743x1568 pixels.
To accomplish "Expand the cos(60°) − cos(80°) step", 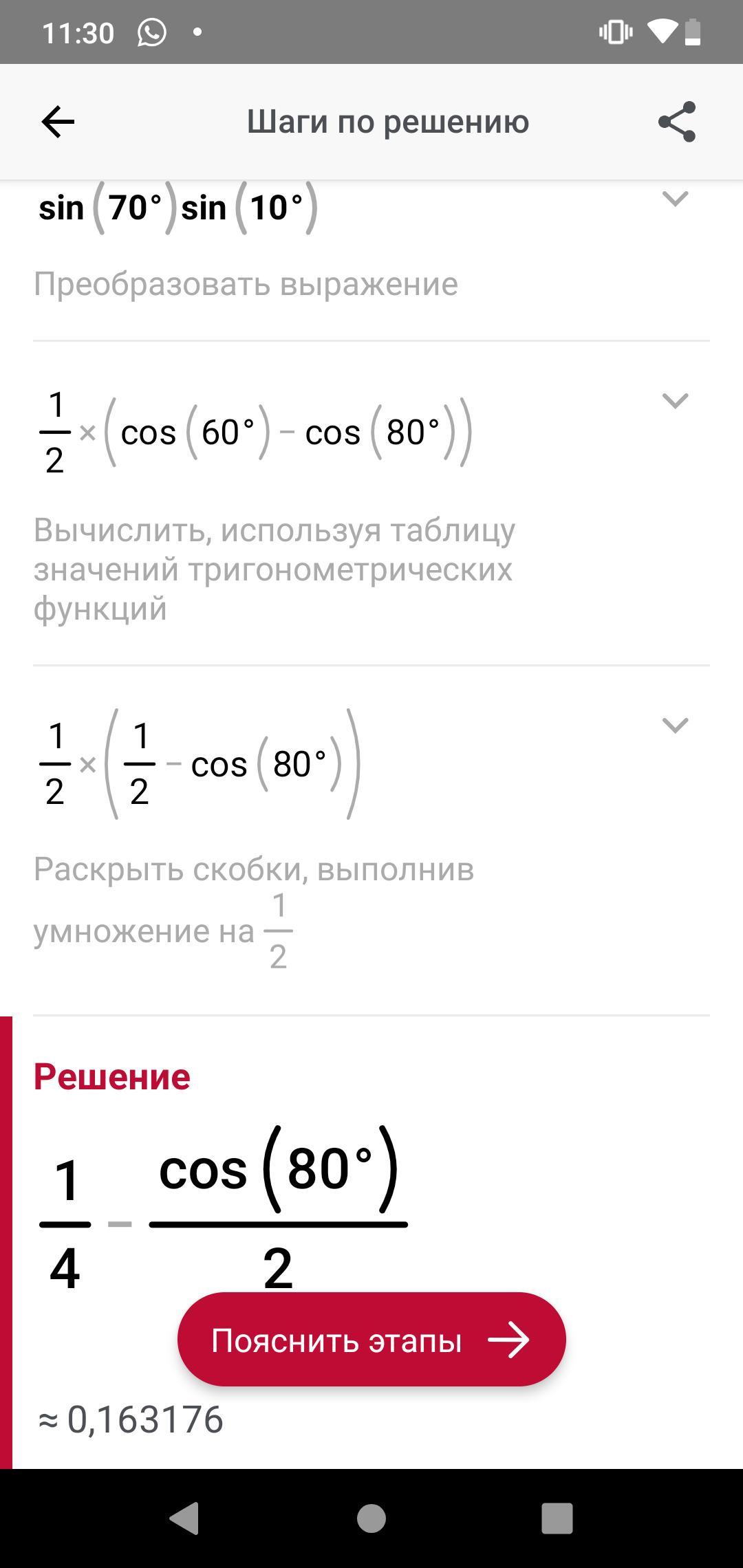I will (674, 400).
